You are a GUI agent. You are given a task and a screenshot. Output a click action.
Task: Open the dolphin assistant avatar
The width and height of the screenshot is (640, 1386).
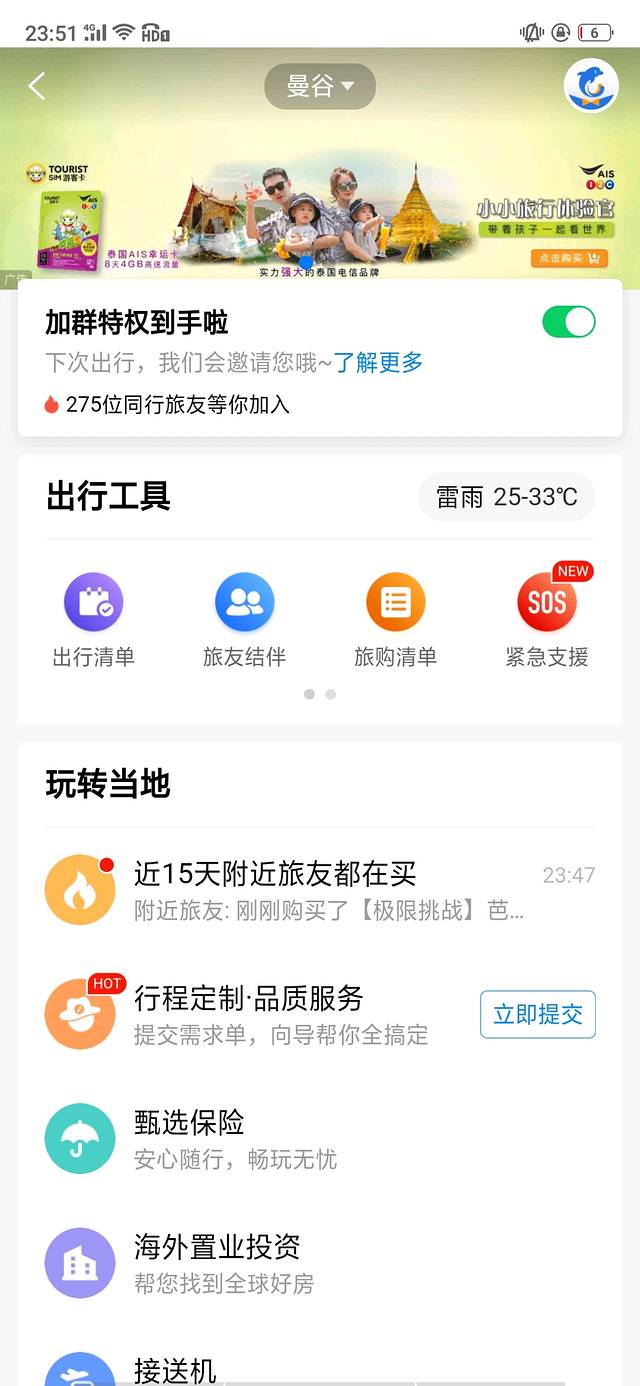tap(590, 86)
